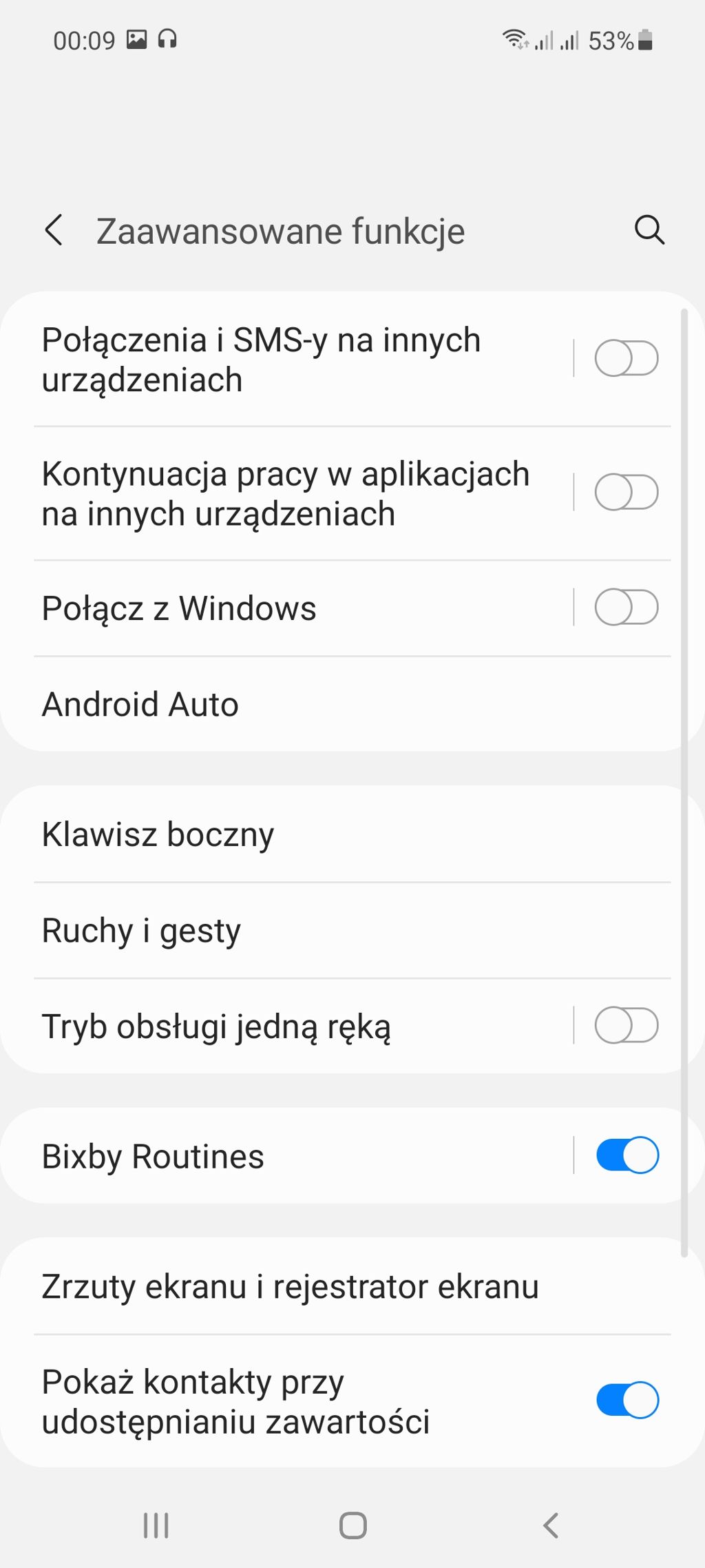Viewport: 705px width, 1568px height.
Task: Open recent apps from navigation bar
Action: pos(156,1525)
